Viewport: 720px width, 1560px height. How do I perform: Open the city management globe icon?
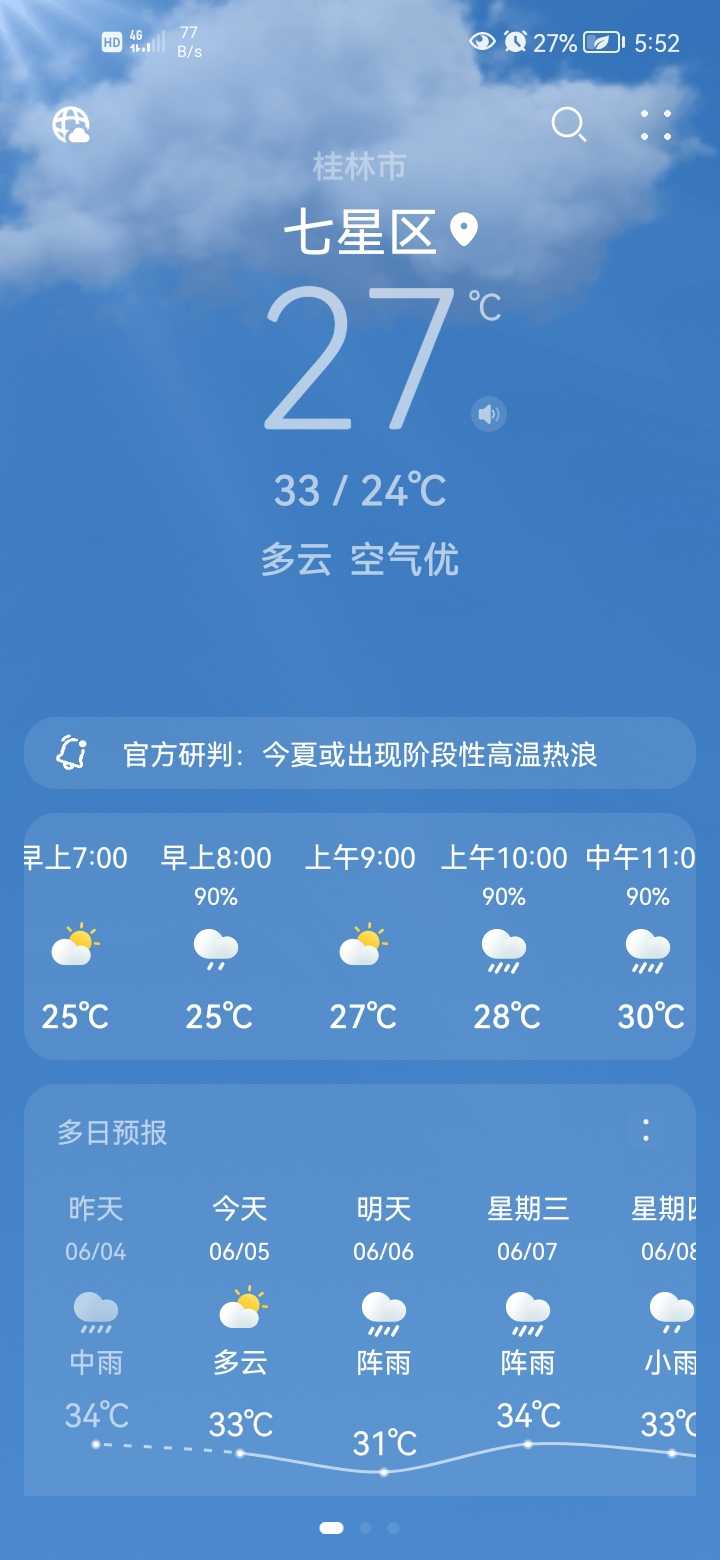point(71,125)
